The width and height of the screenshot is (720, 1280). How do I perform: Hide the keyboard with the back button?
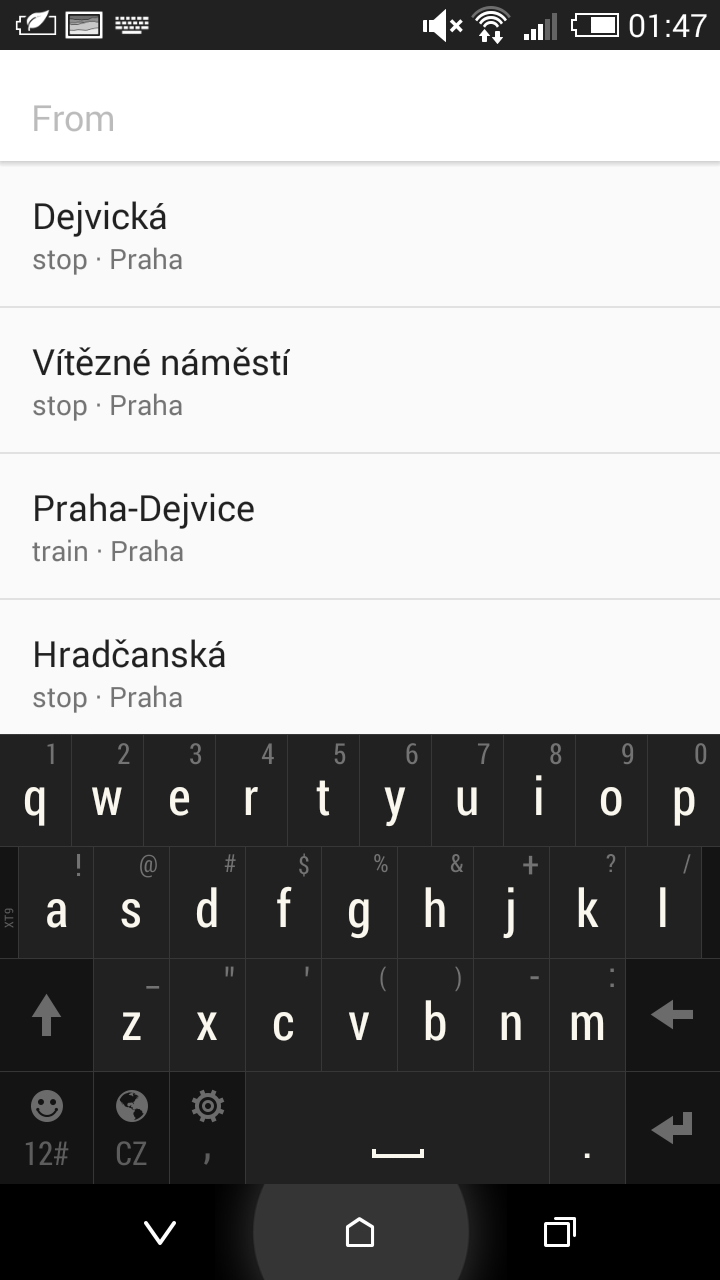160,1232
